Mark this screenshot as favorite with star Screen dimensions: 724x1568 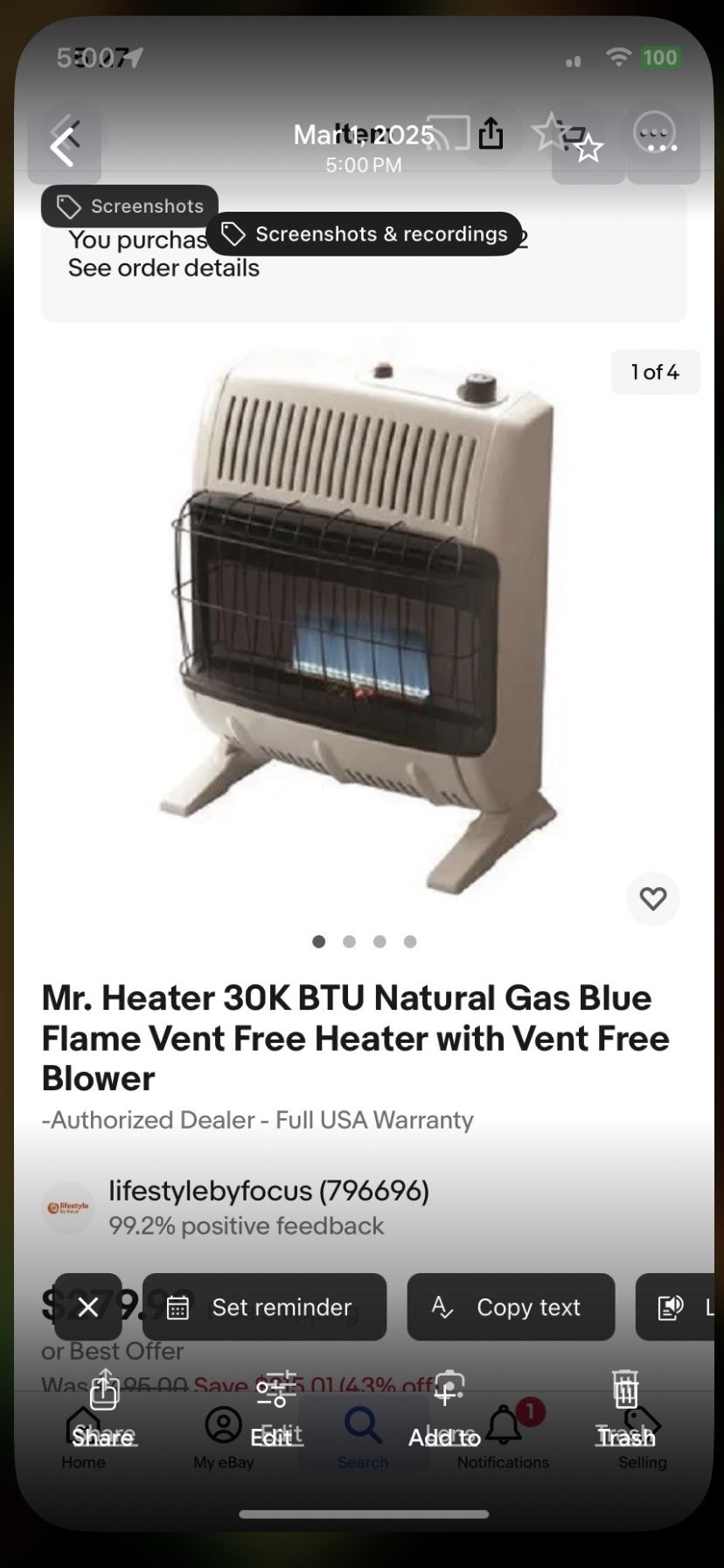[x=588, y=148]
